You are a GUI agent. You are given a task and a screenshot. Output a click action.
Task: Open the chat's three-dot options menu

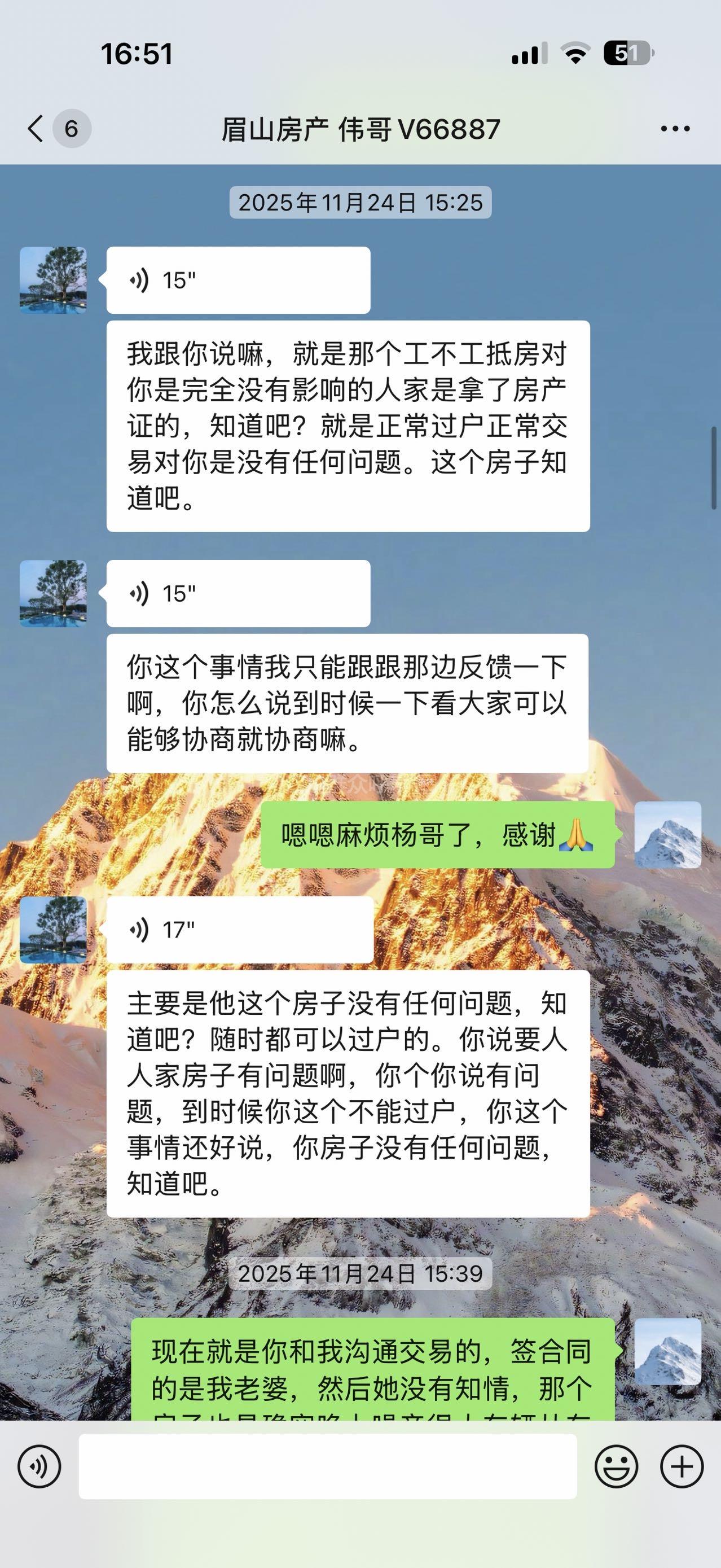pyautogui.click(x=675, y=129)
